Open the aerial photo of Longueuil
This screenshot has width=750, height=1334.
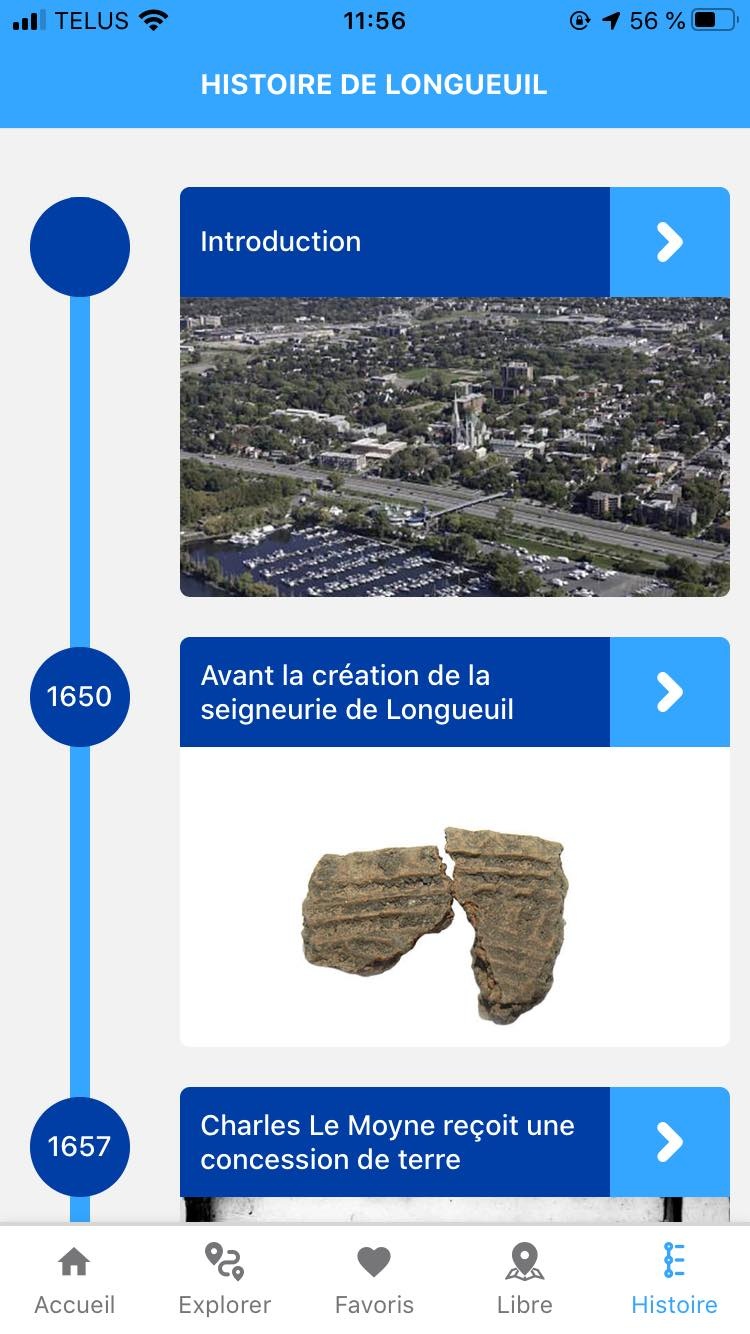click(x=455, y=447)
